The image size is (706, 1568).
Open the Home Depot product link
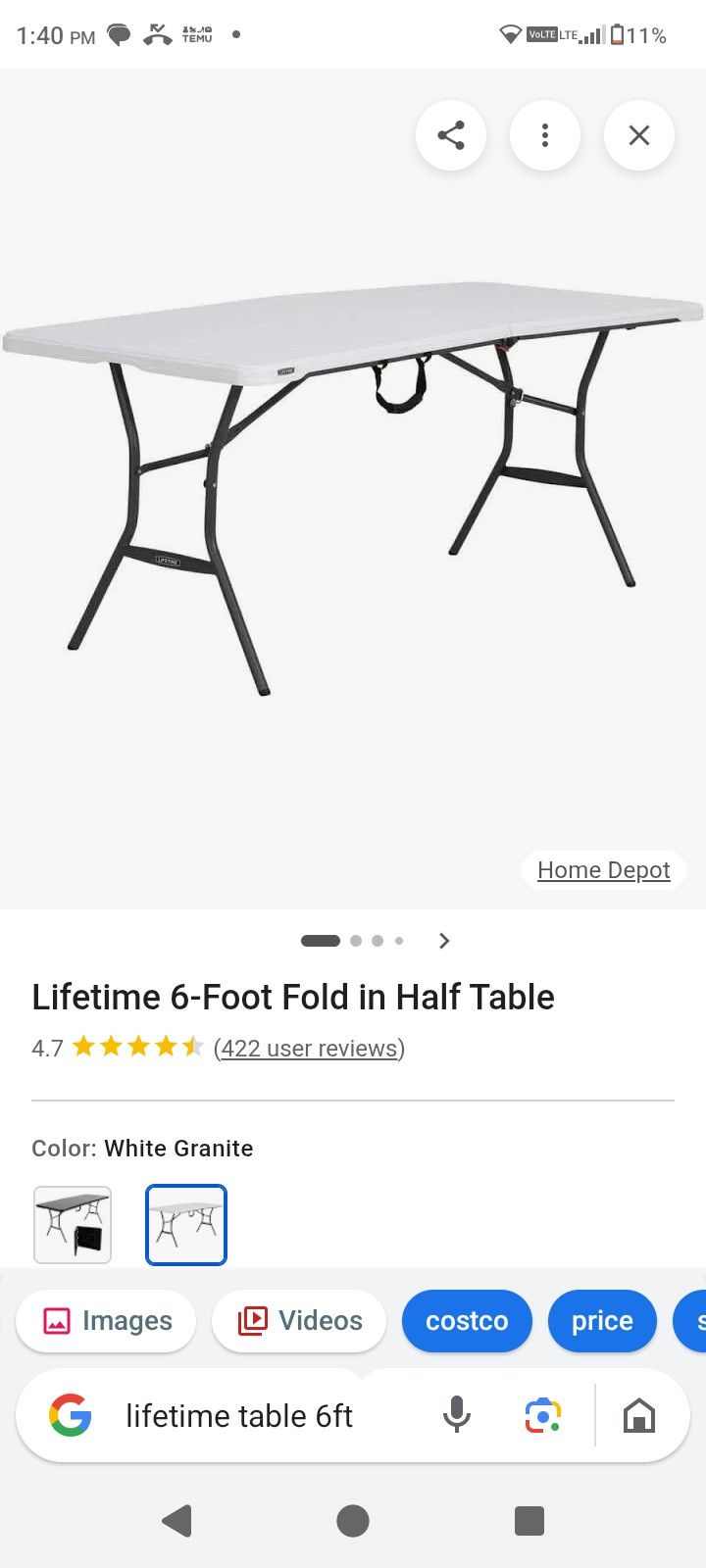pyautogui.click(x=603, y=869)
